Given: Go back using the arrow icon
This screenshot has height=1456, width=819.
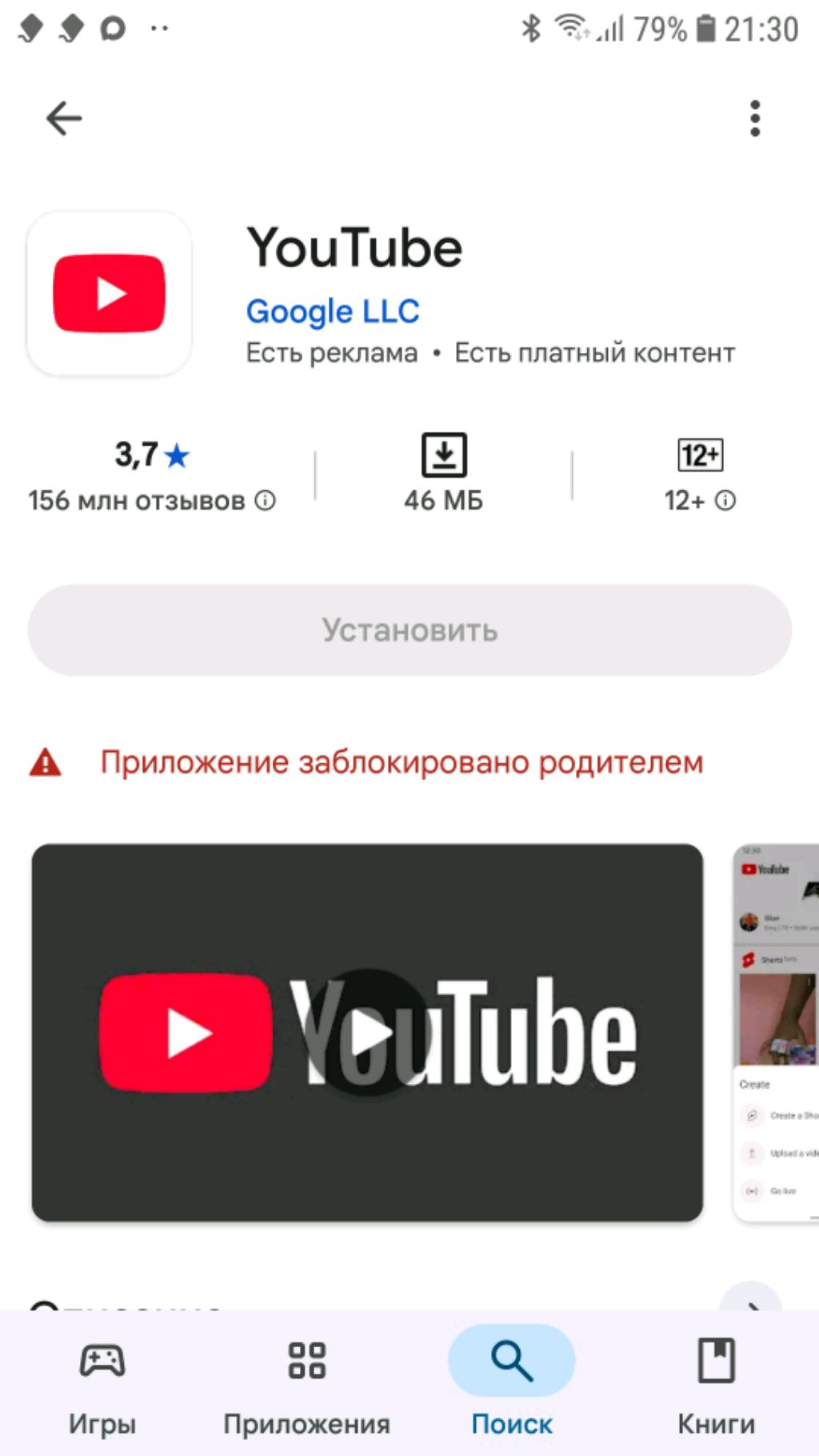Looking at the screenshot, I should point(64,119).
